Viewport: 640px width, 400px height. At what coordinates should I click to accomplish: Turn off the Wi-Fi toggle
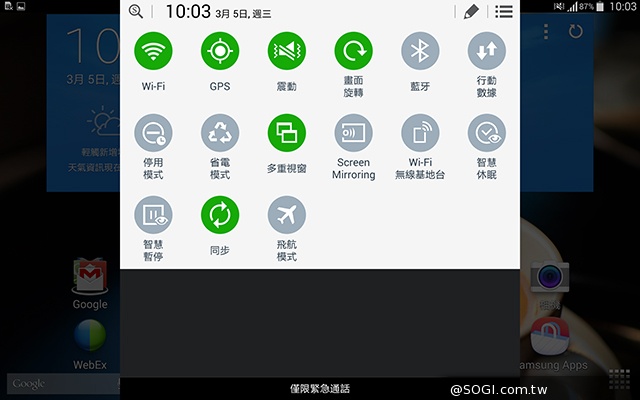(x=153, y=50)
